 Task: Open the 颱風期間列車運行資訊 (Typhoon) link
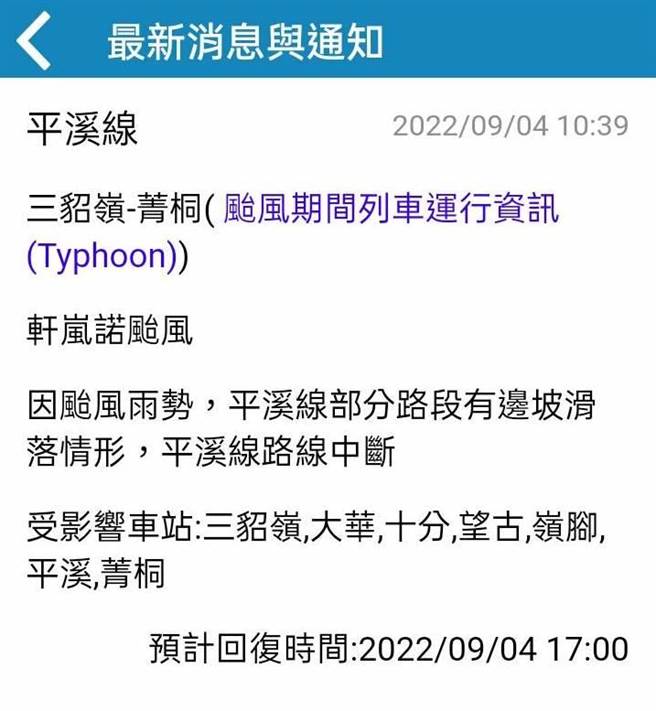pyautogui.click(x=392, y=210)
